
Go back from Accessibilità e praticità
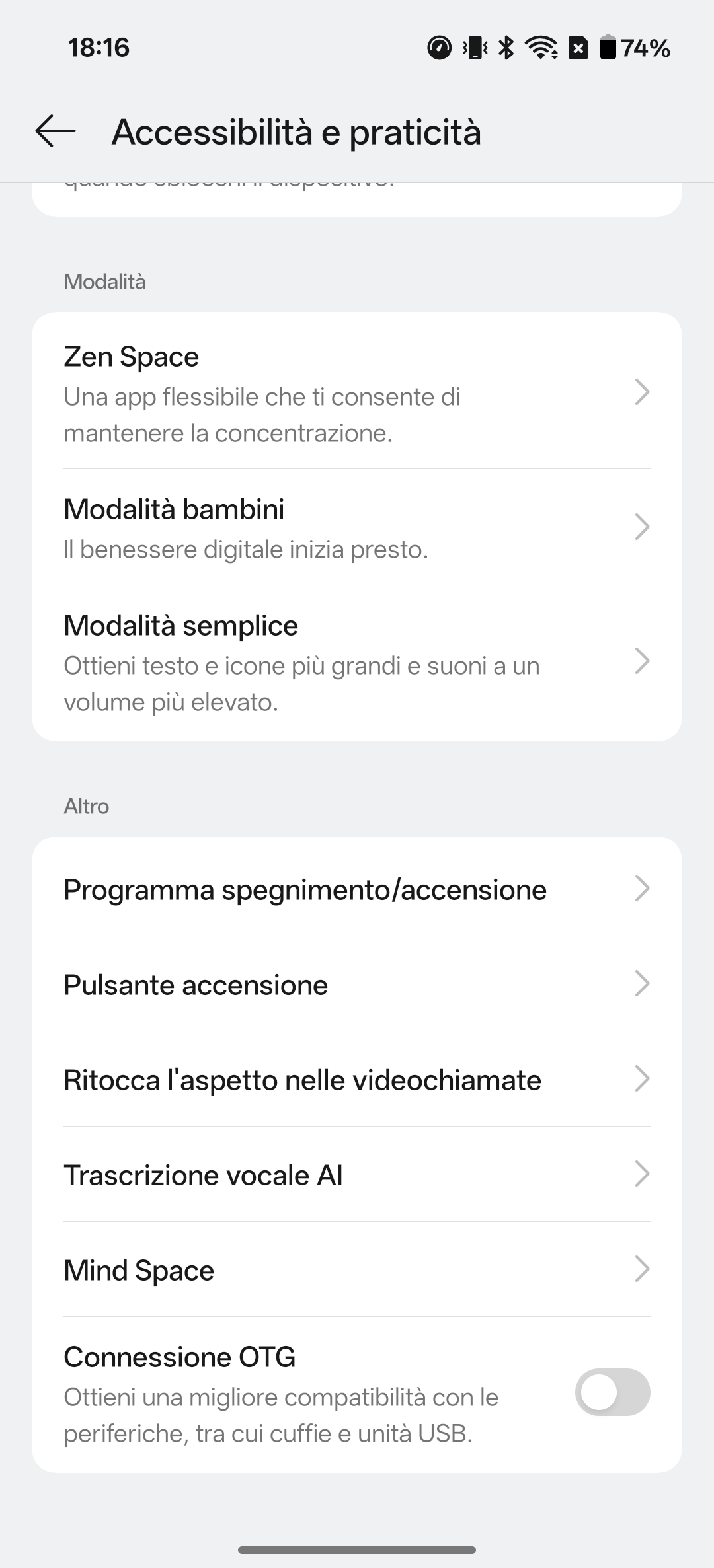tap(56, 131)
